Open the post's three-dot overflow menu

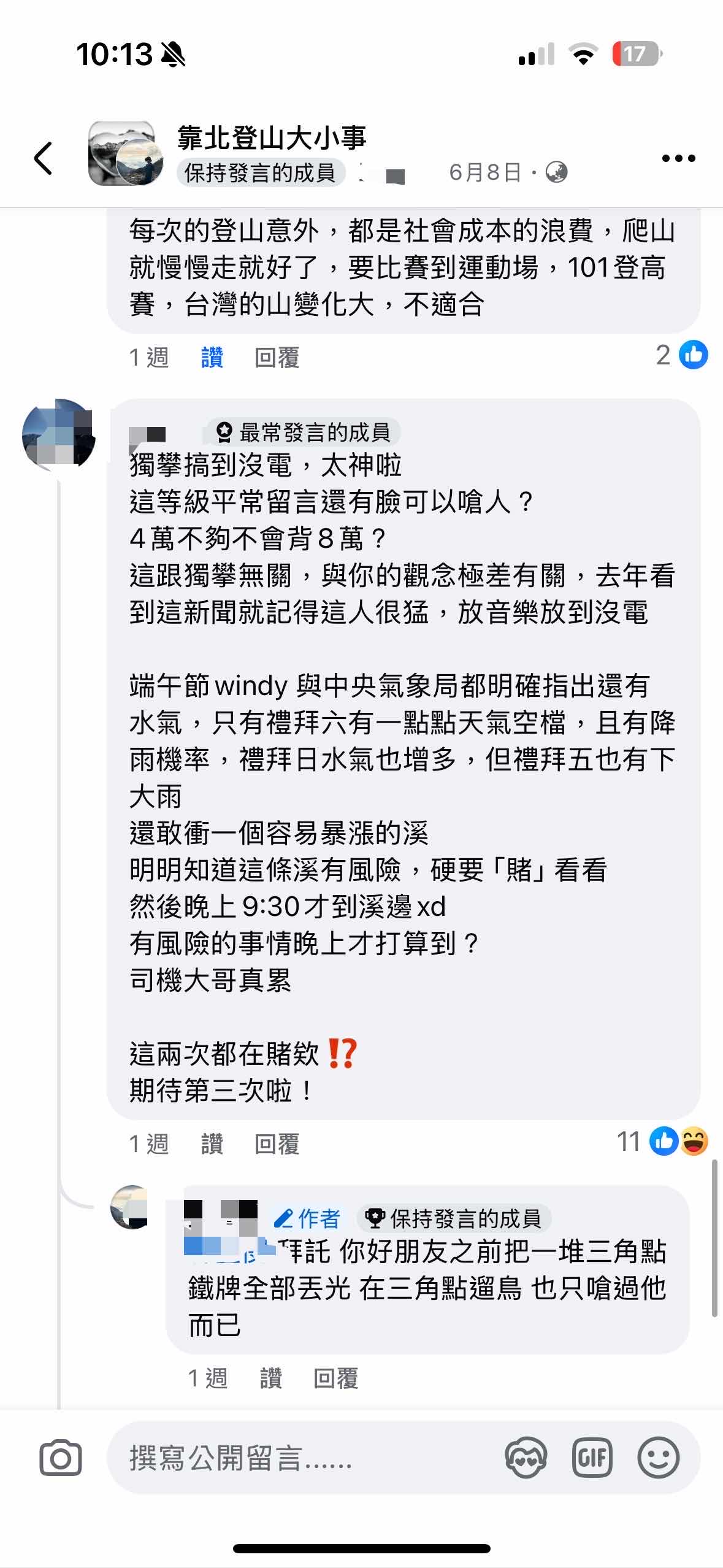[x=678, y=158]
